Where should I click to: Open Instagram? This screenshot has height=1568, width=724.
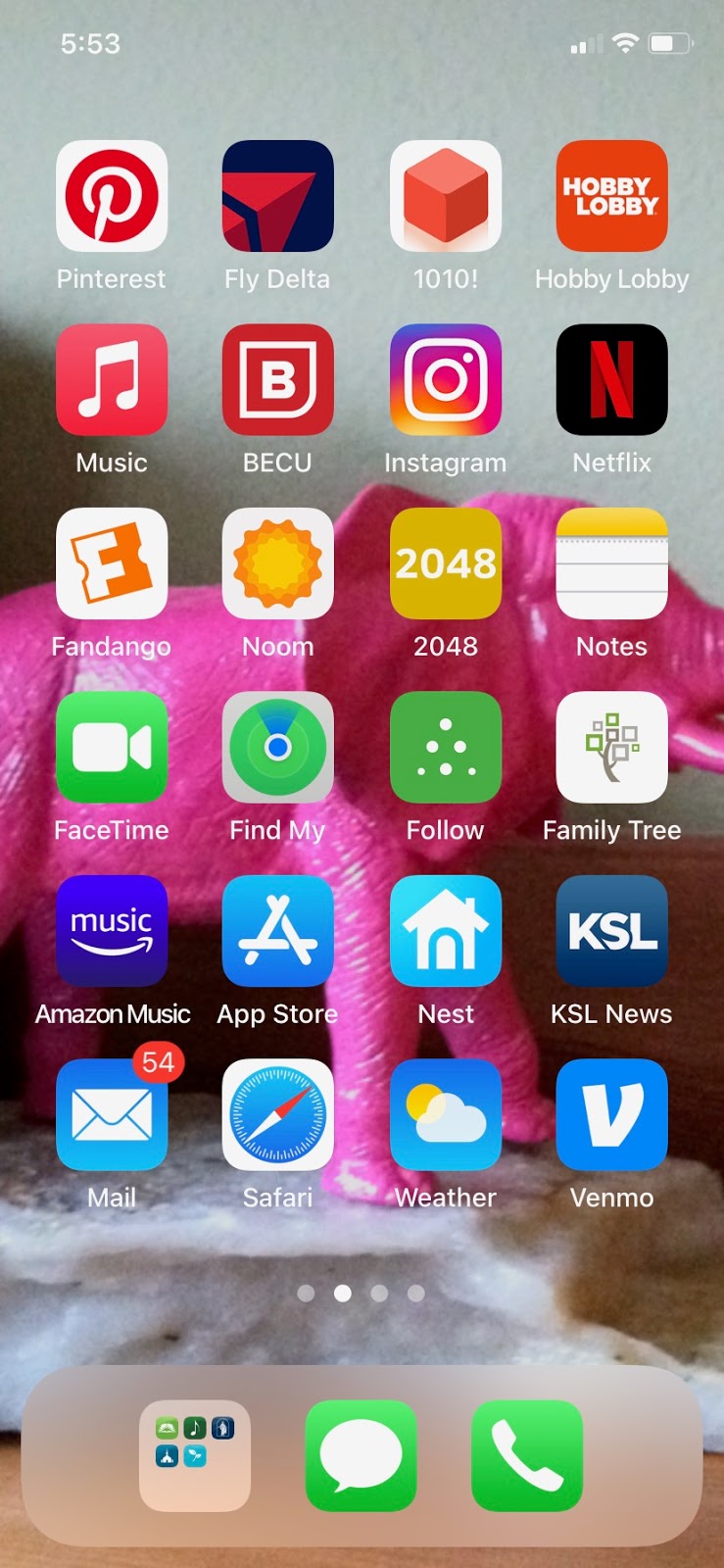click(x=446, y=379)
